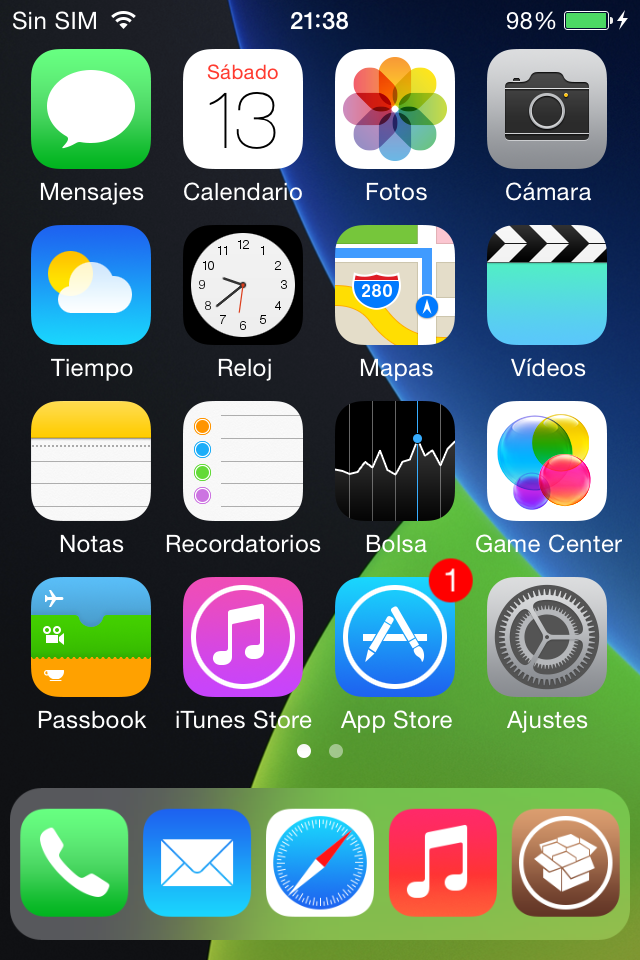The height and width of the screenshot is (960, 640).
Task: Open the App Store with one update
Action: click(395, 637)
